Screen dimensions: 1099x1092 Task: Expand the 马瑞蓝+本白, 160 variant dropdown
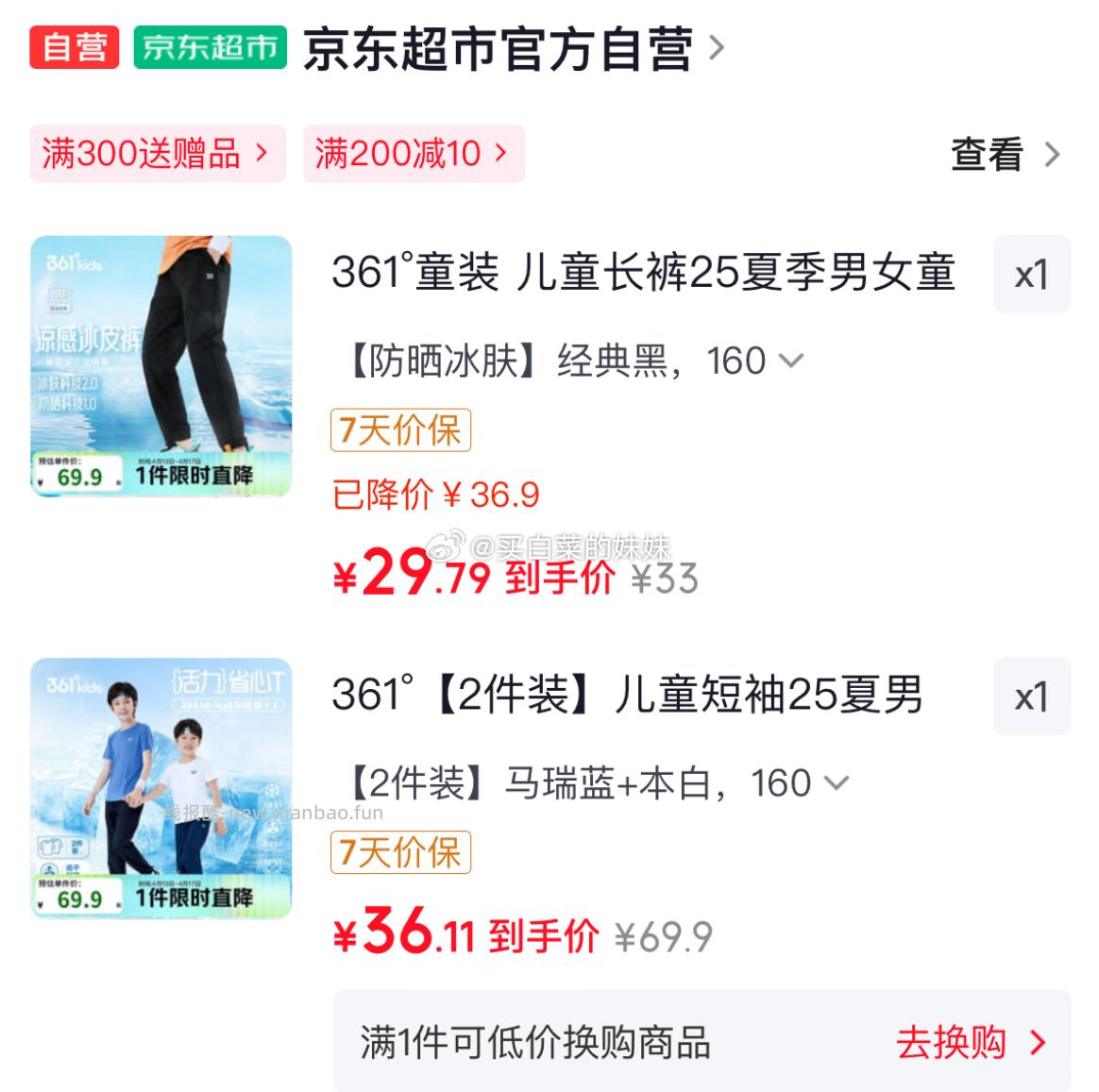(x=599, y=783)
